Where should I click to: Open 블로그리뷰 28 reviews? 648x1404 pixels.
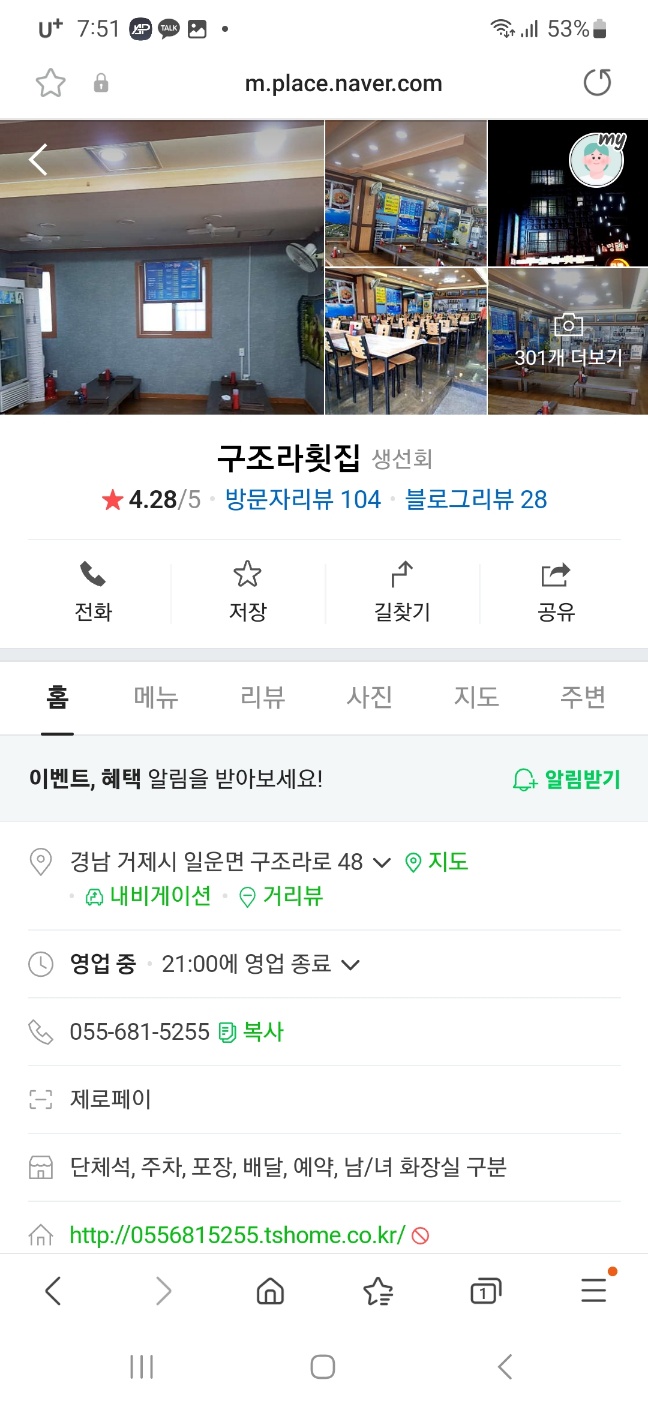[476, 499]
